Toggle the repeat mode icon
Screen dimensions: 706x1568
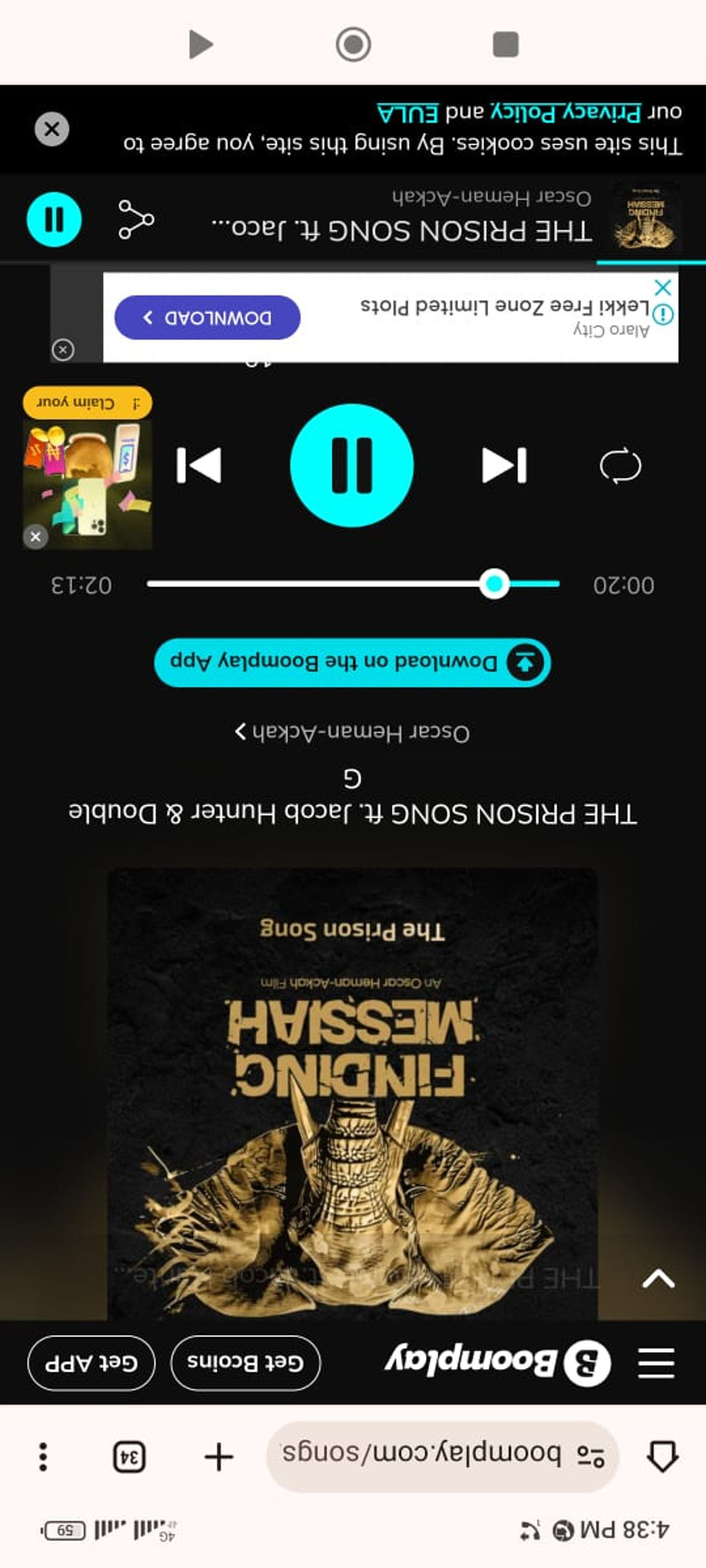point(620,466)
